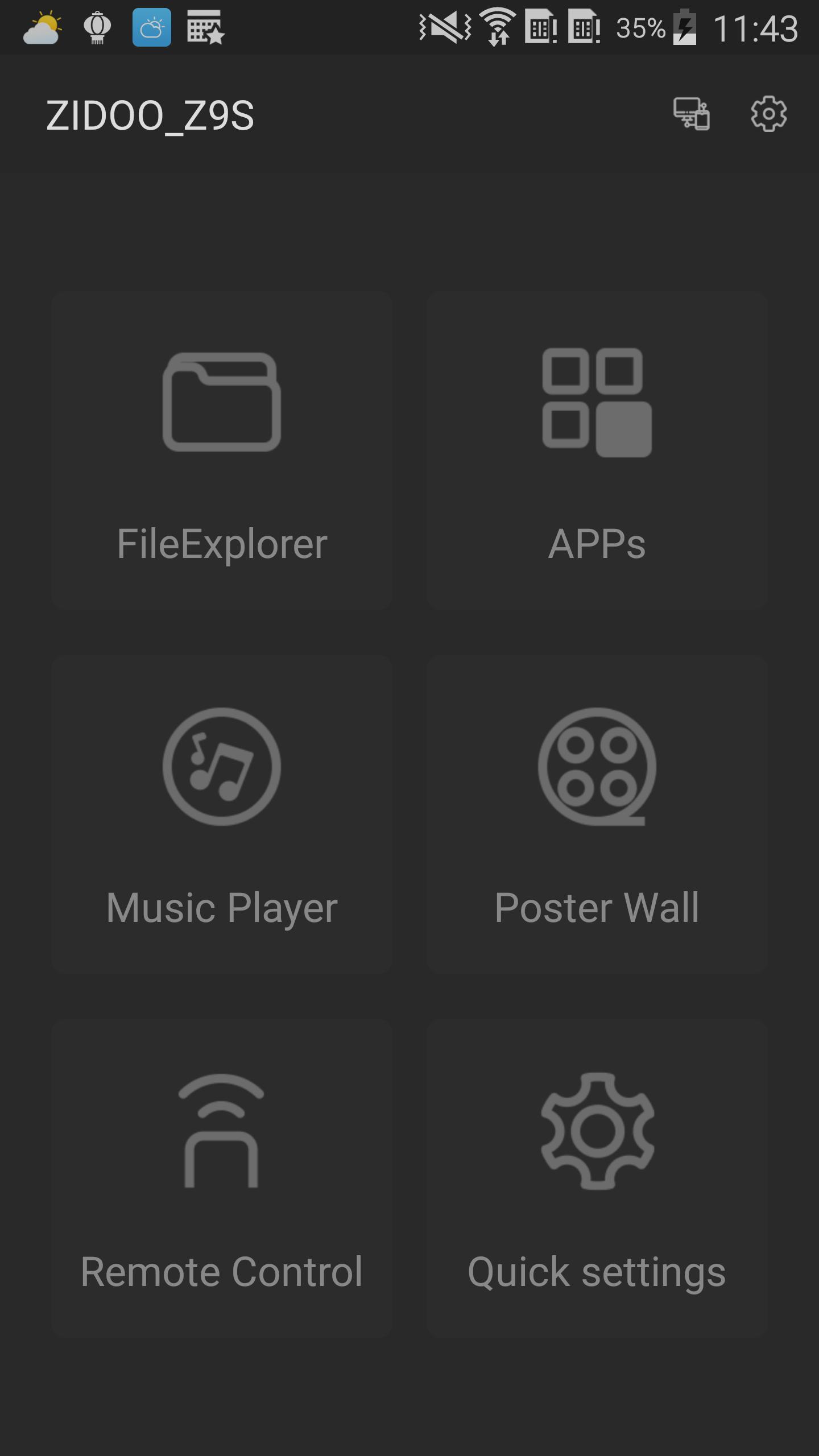Open the APPs tile
The height and width of the screenshot is (1456, 819).
click(x=597, y=450)
